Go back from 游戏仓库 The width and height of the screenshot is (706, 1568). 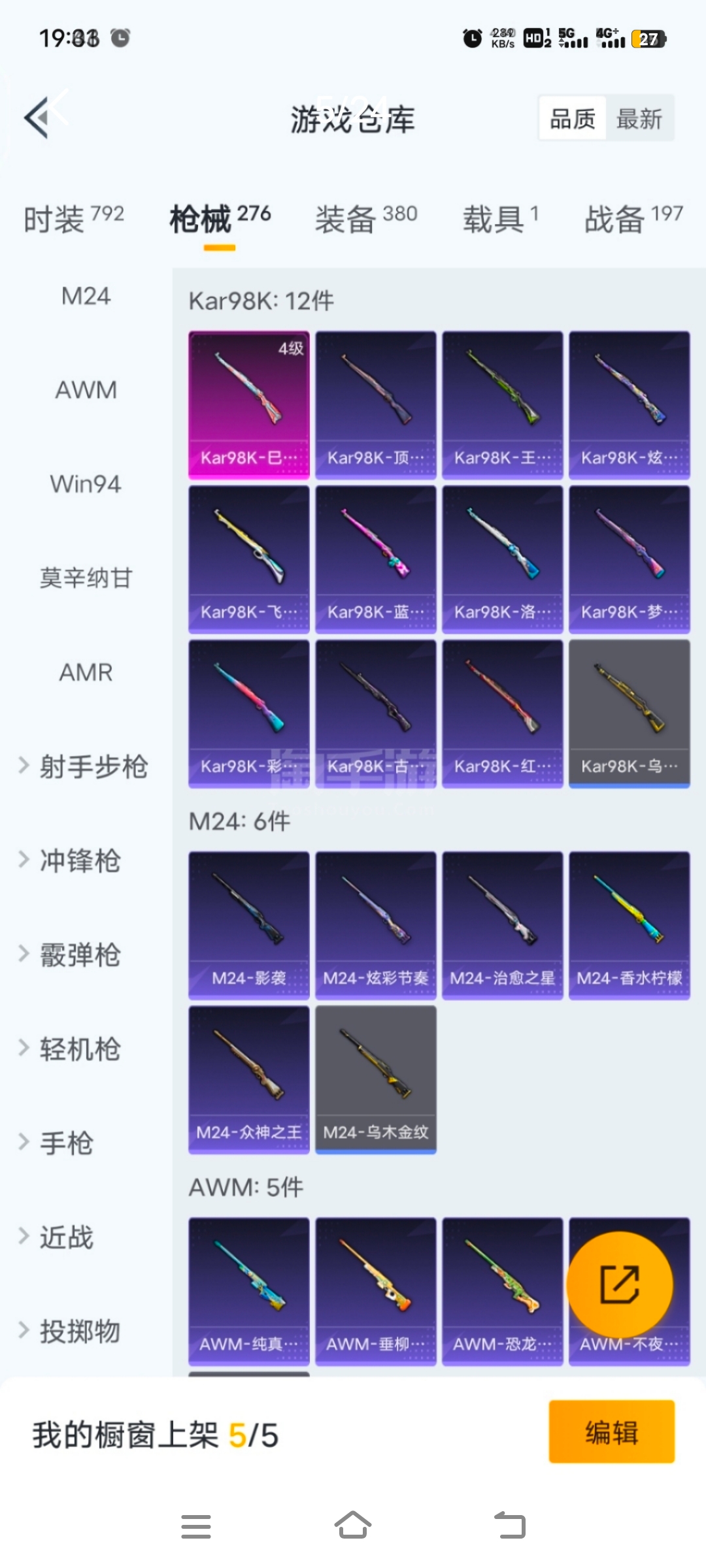(38, 118)
